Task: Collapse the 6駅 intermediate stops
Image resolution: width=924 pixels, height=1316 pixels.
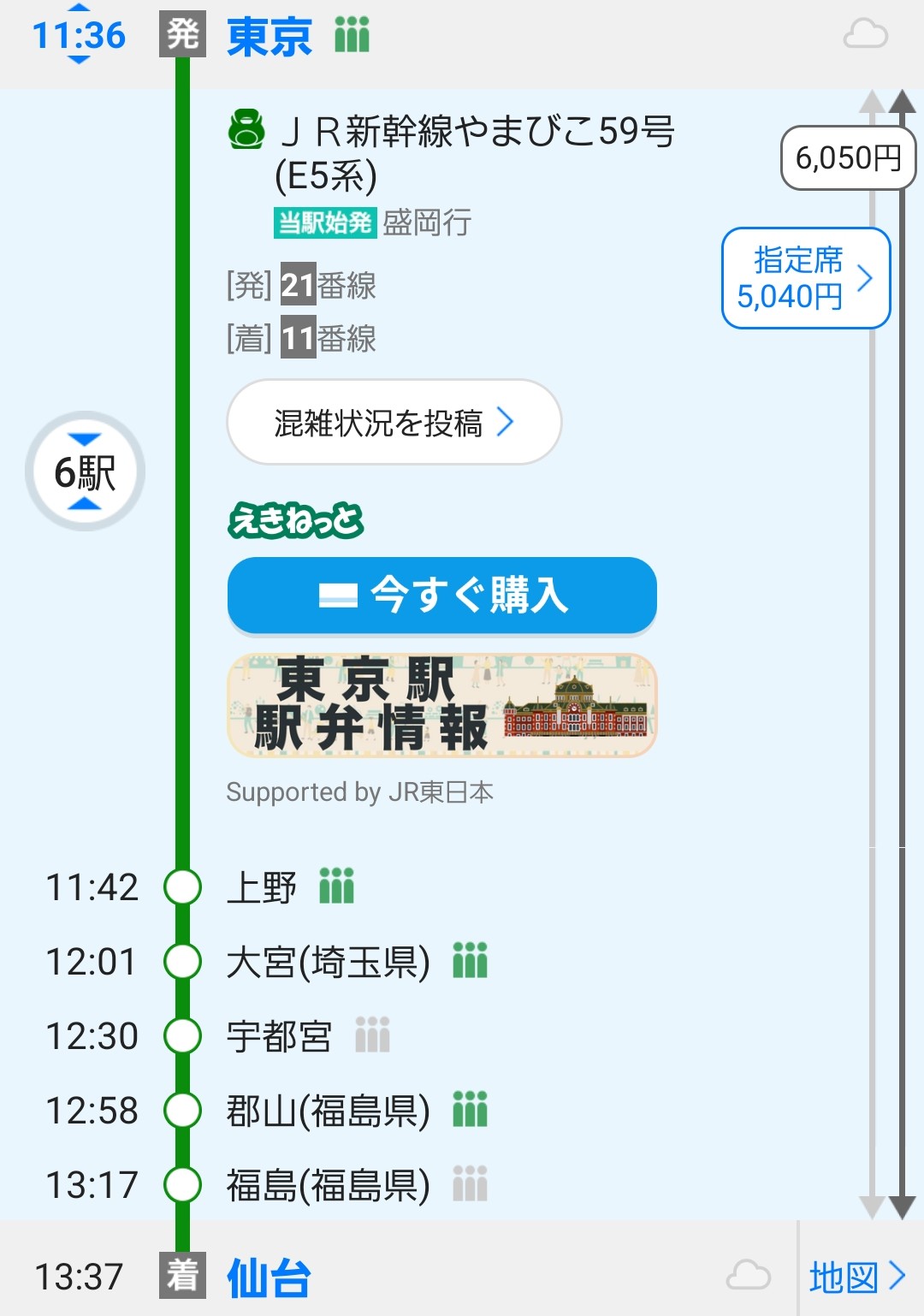Action: pos(85,471)
